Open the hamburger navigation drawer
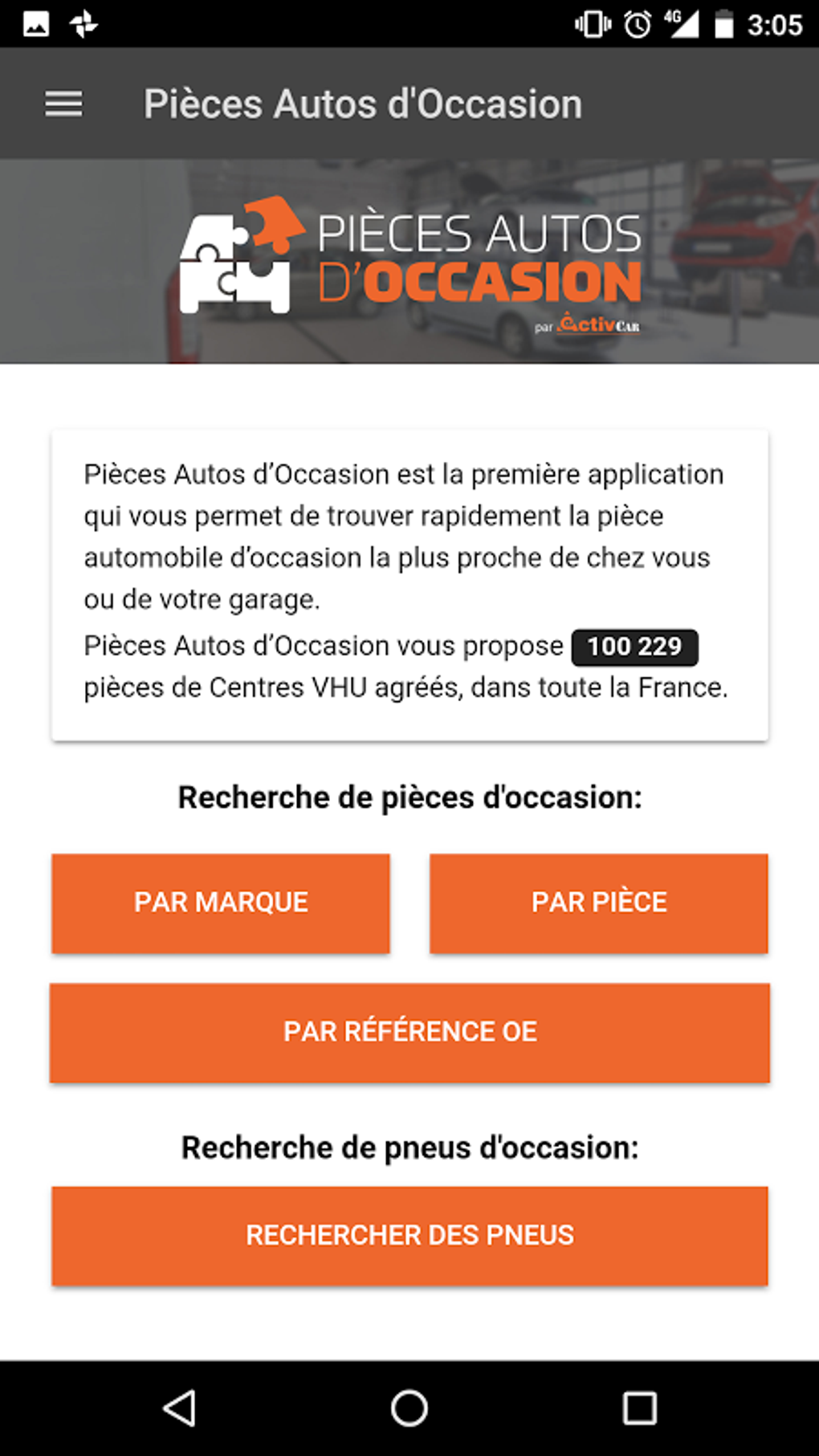This screenshot has height=1456, width=819. (x=63, y=104)
